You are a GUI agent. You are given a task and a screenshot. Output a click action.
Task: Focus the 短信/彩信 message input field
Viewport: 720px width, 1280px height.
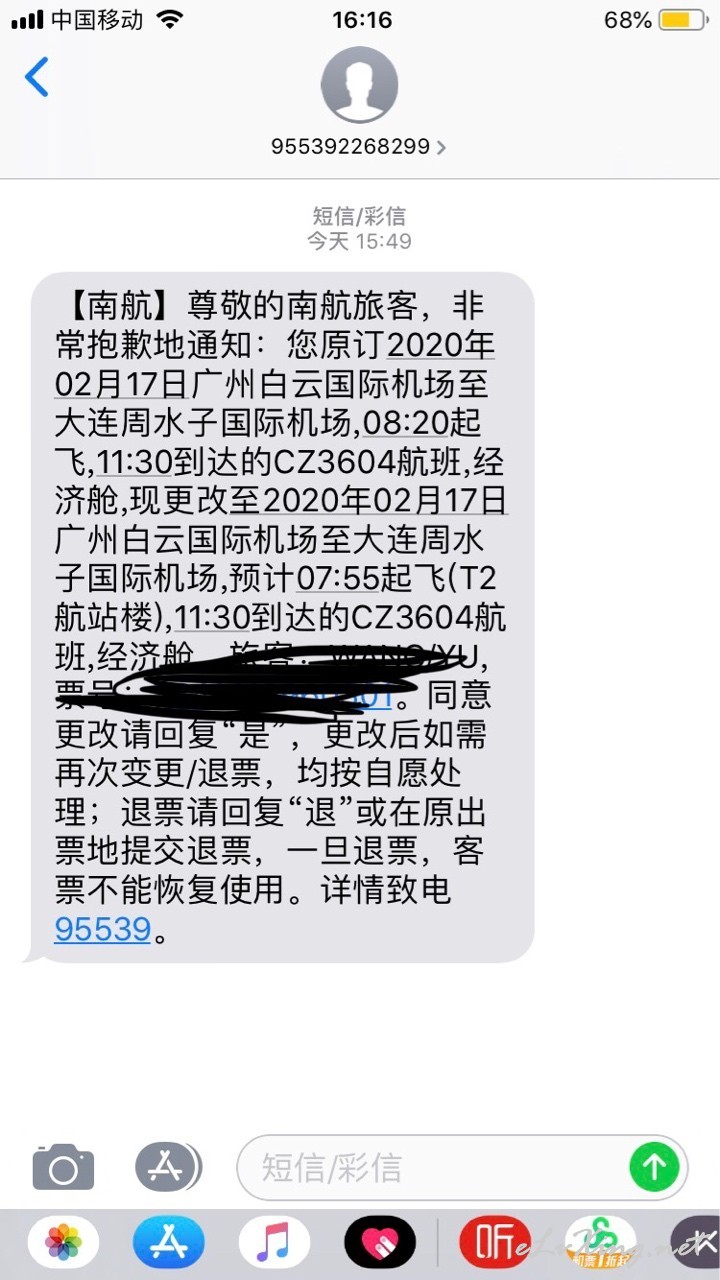tap(462, 1167)
